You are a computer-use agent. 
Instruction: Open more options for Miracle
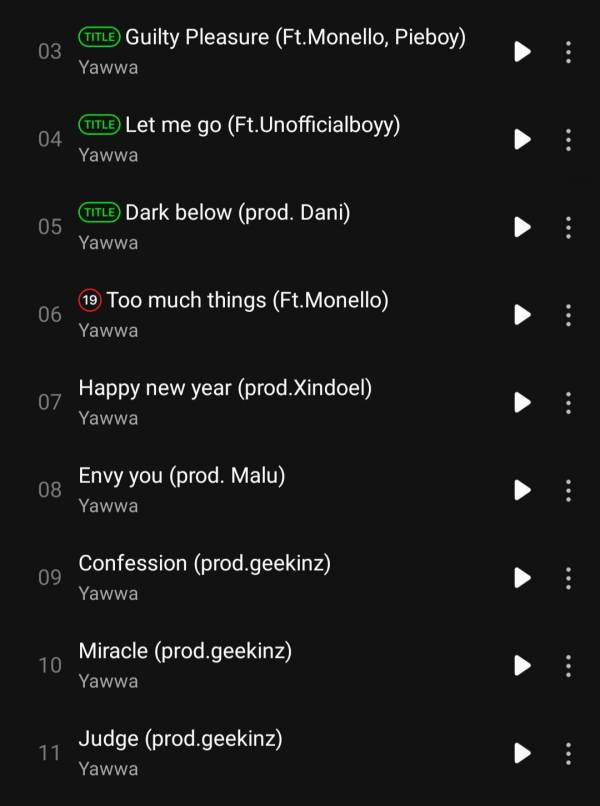(568, 665)
